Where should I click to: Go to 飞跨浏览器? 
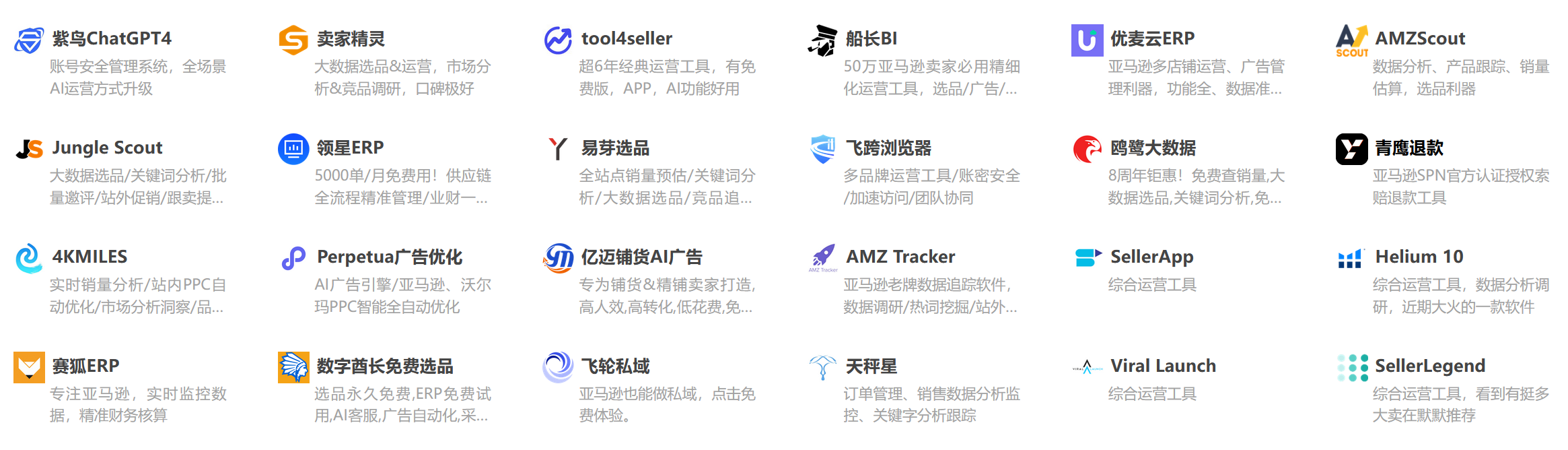point(888,148)
